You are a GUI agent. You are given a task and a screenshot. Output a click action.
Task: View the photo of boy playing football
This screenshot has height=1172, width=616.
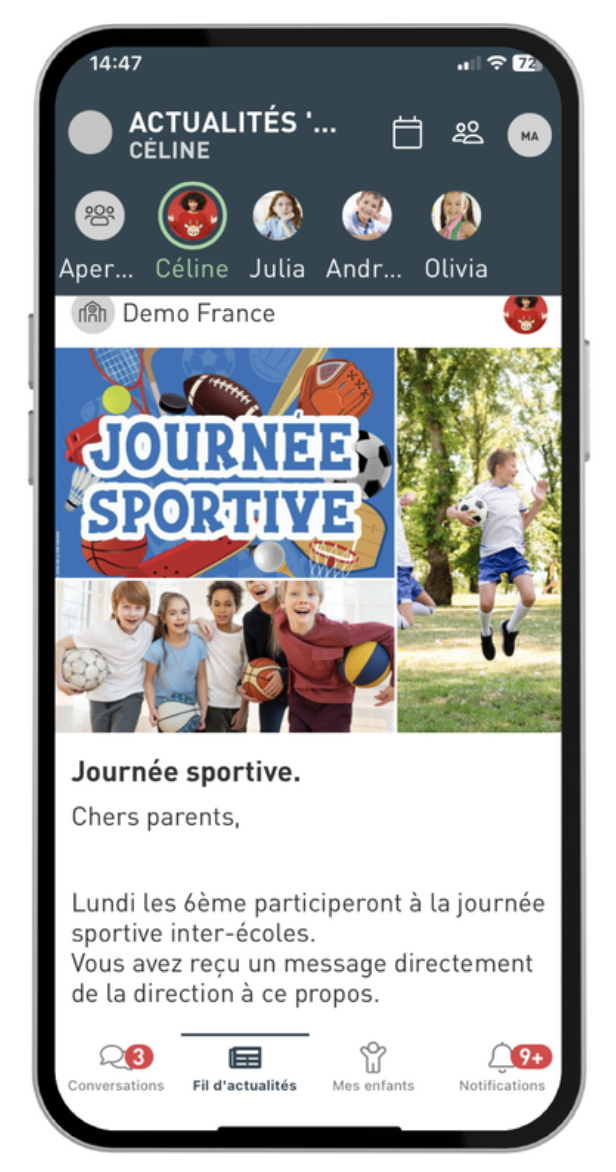coord(479,540)
